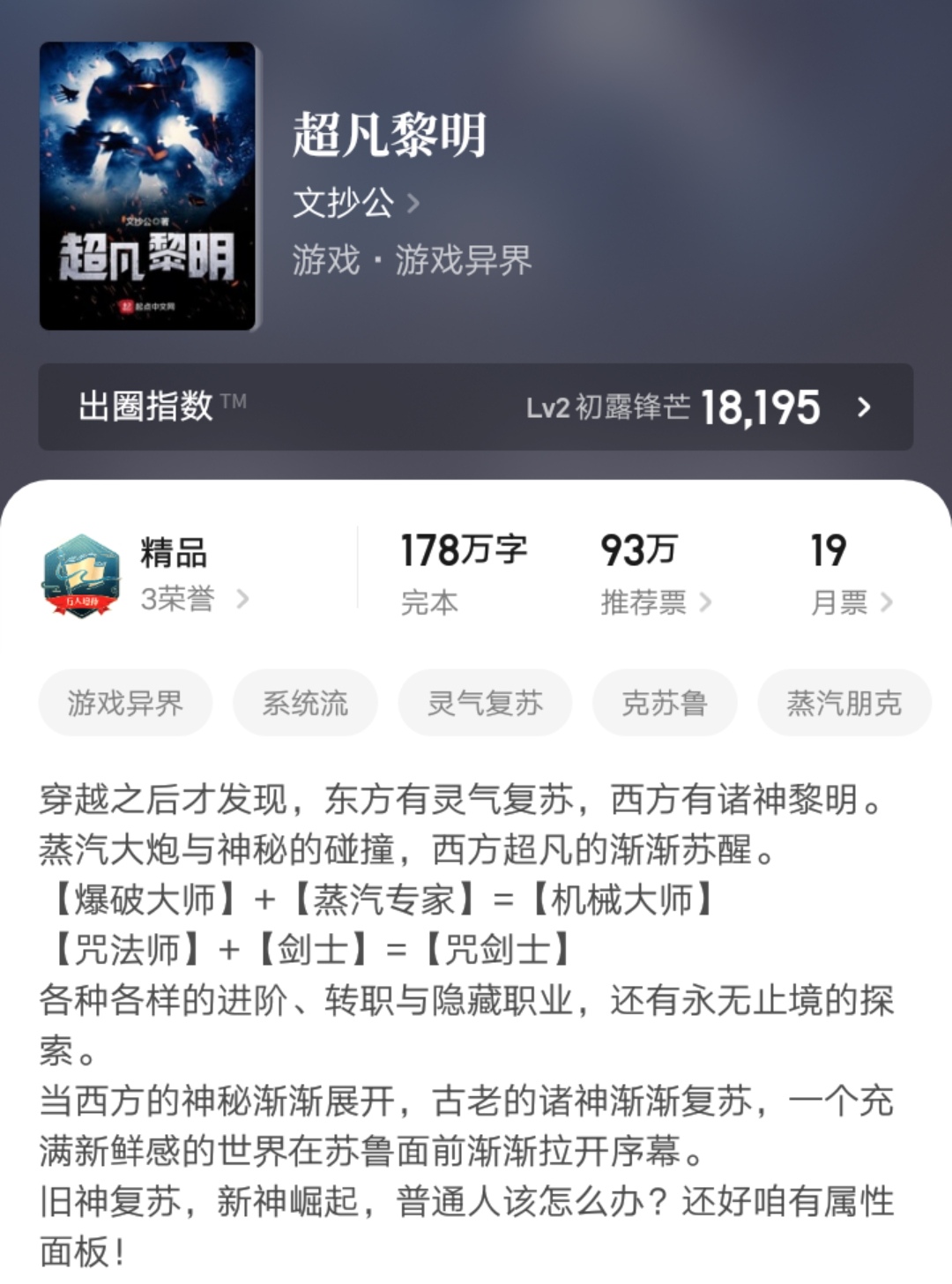
Task: Select the 系统流 tag chip
Action: pos(305,703)
